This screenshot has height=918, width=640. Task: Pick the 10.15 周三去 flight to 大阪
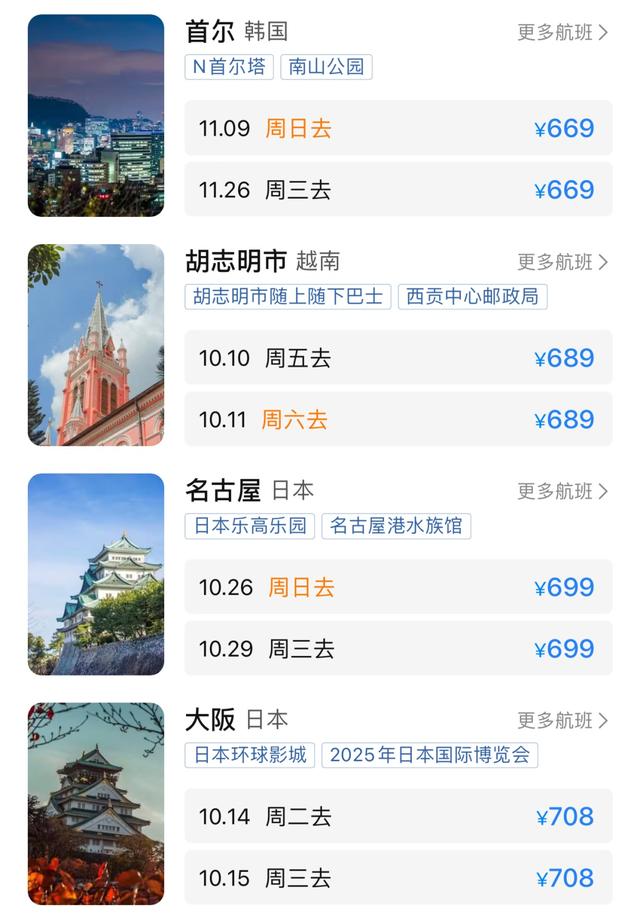coord(398,878)
